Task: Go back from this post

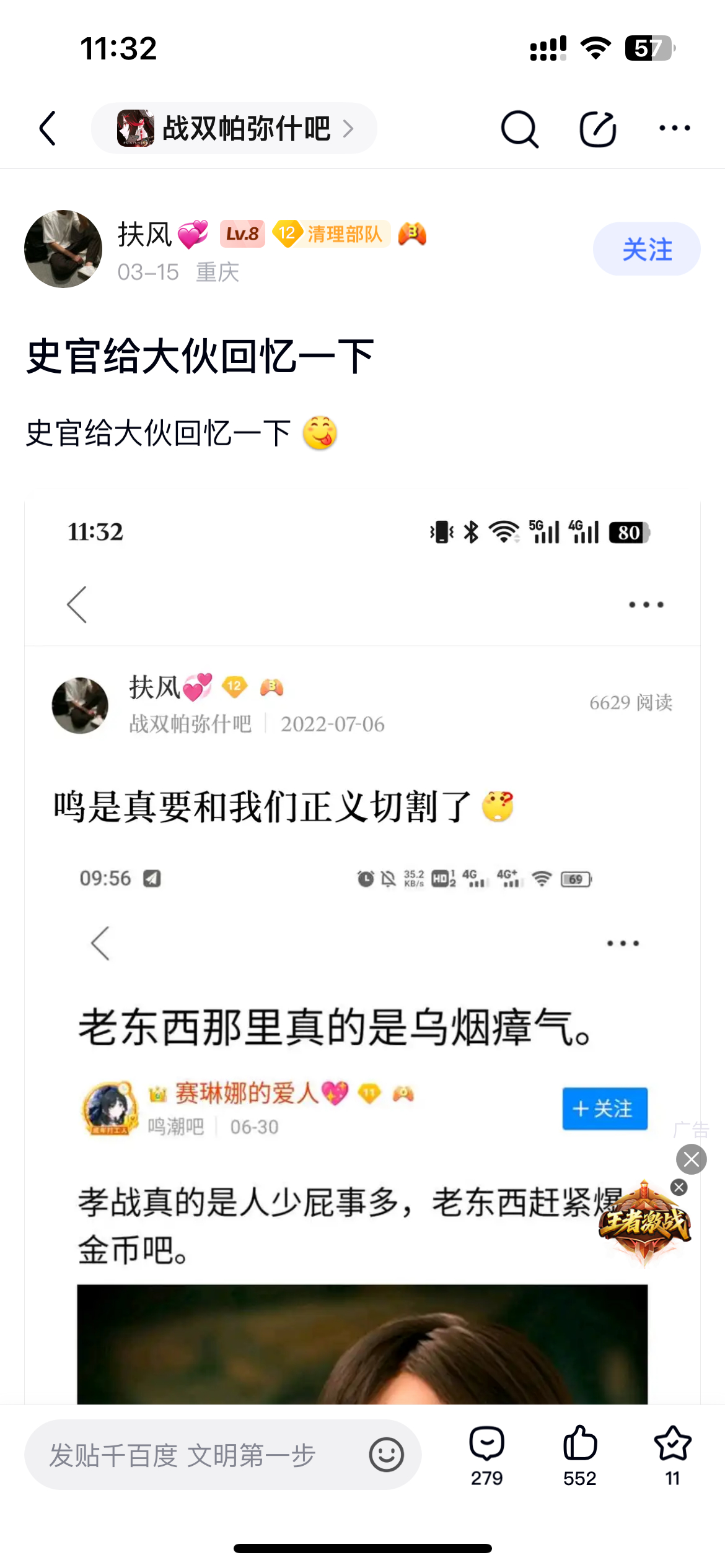Action: 48,128
